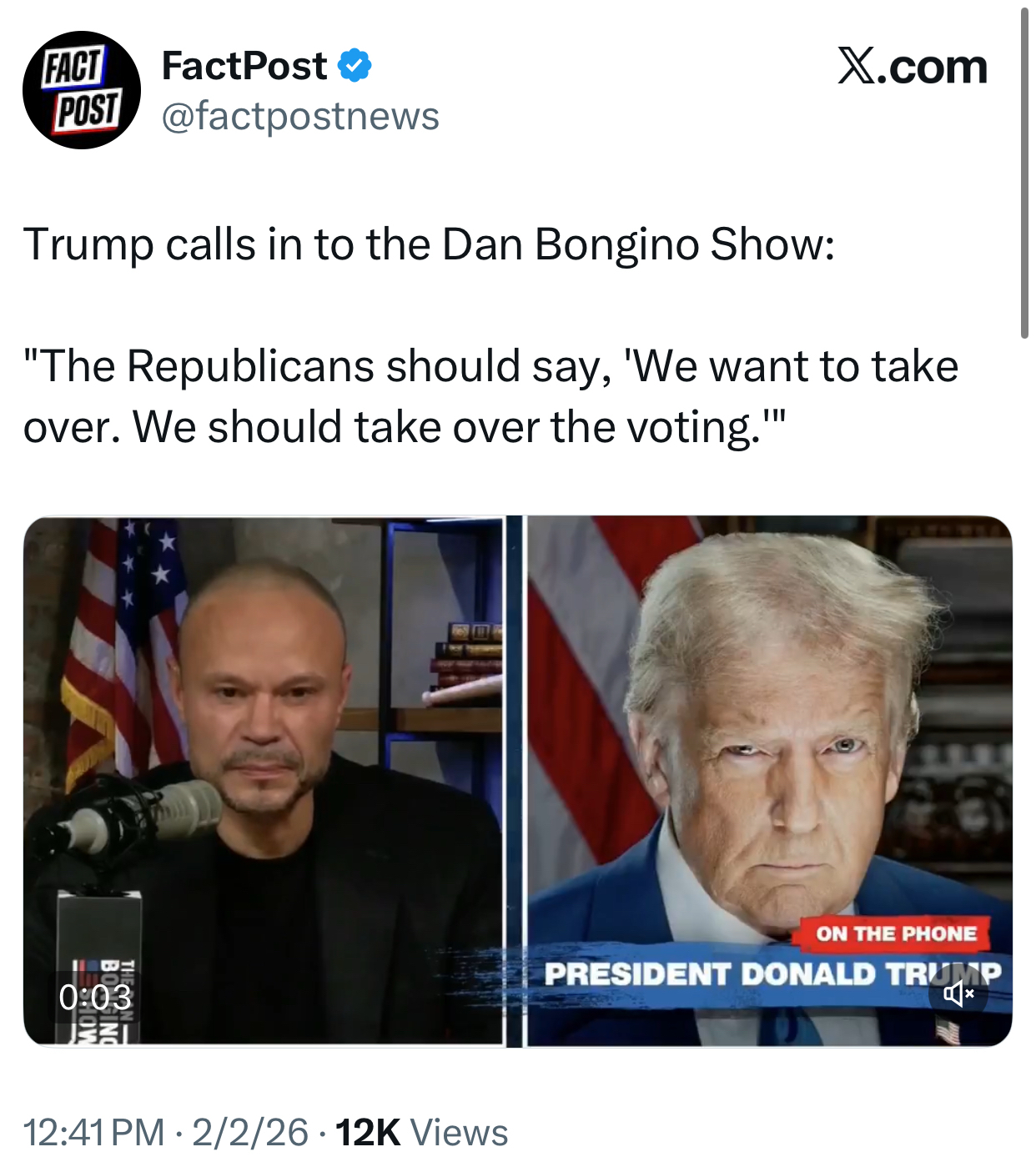Play the Dan Bongino Show video

(x=517, y=781)
